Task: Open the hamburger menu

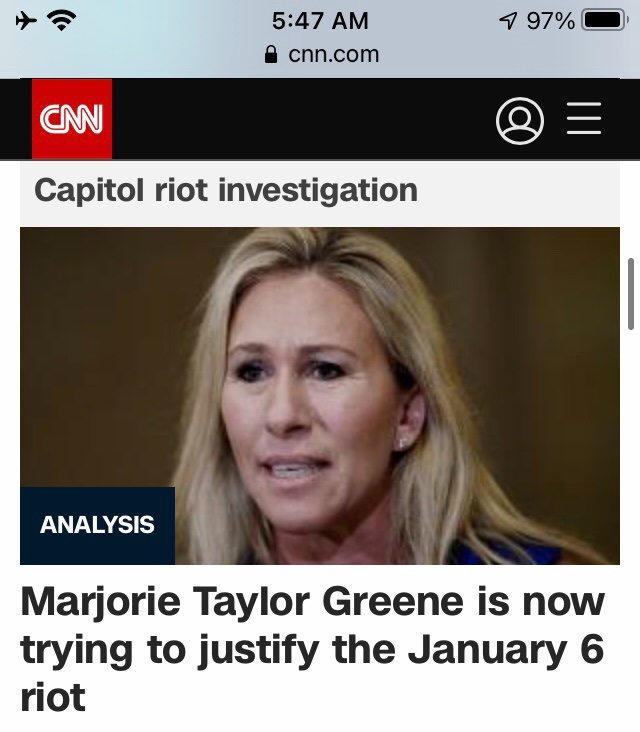Action: [x=584, y=120]
